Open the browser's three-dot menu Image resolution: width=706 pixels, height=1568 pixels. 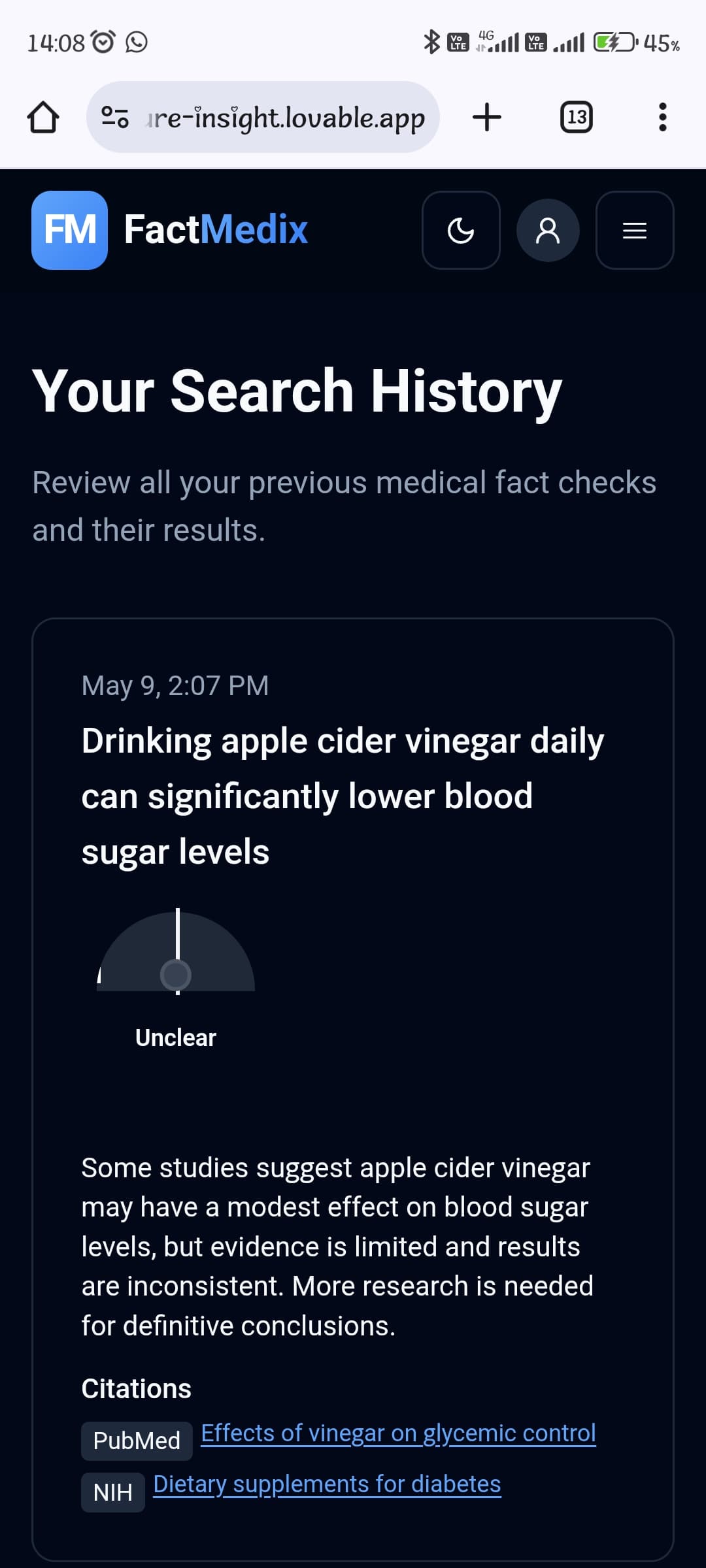(x=662, y=118)
